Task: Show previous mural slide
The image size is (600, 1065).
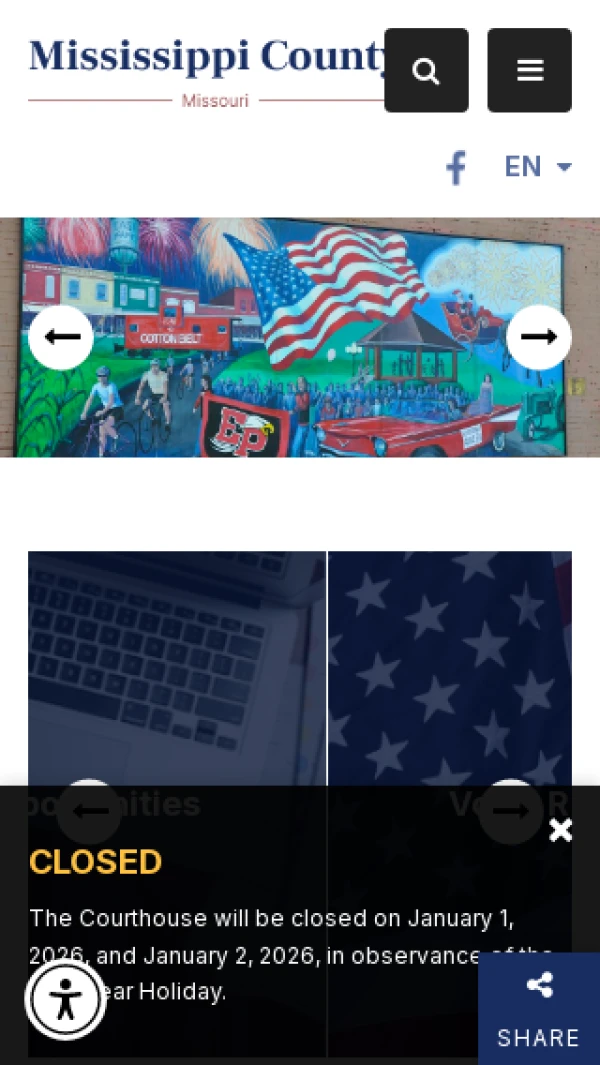Action: tap(61, 337)
